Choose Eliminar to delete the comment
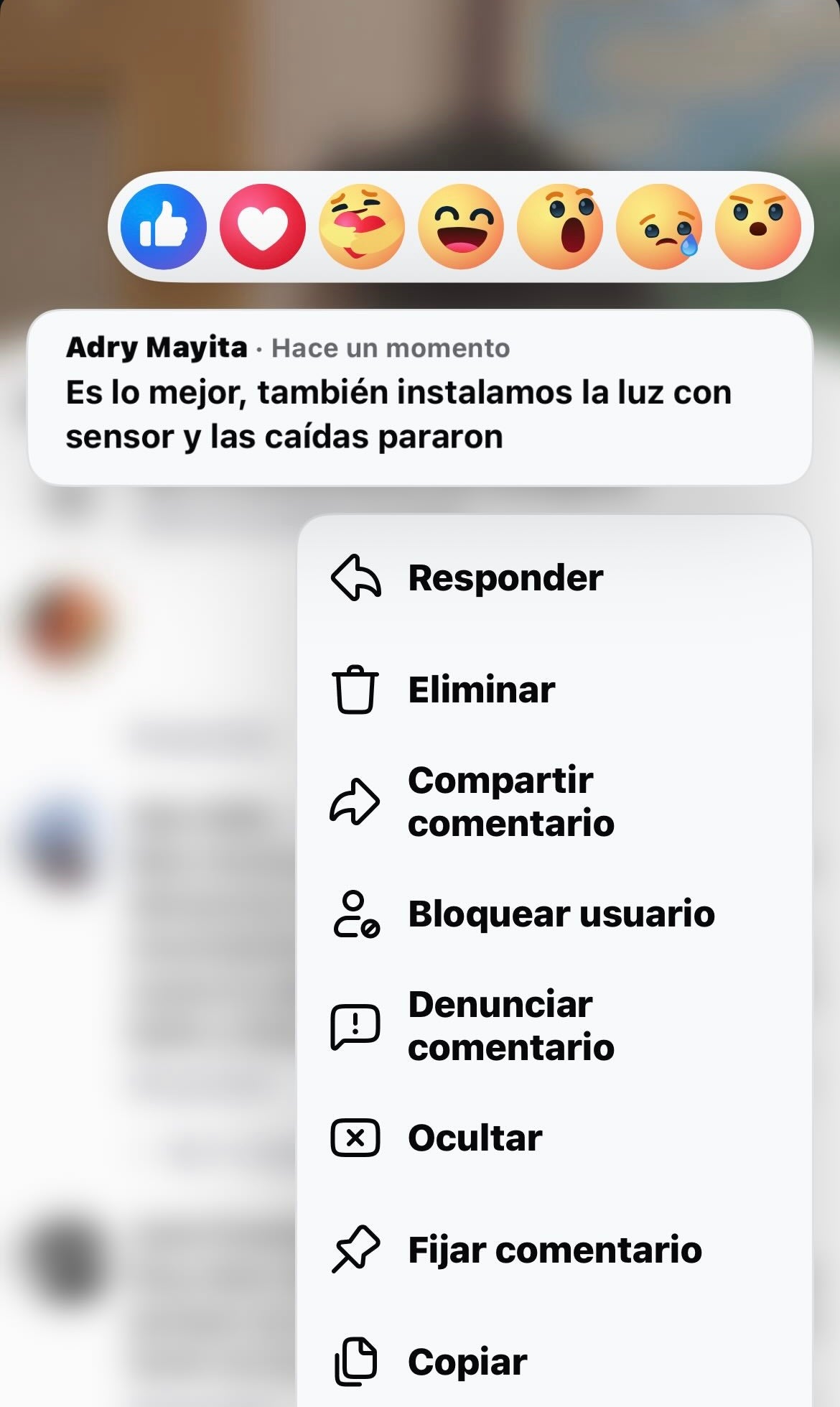The height and width of the screenshot is (1407, 840). click(481, 690)
